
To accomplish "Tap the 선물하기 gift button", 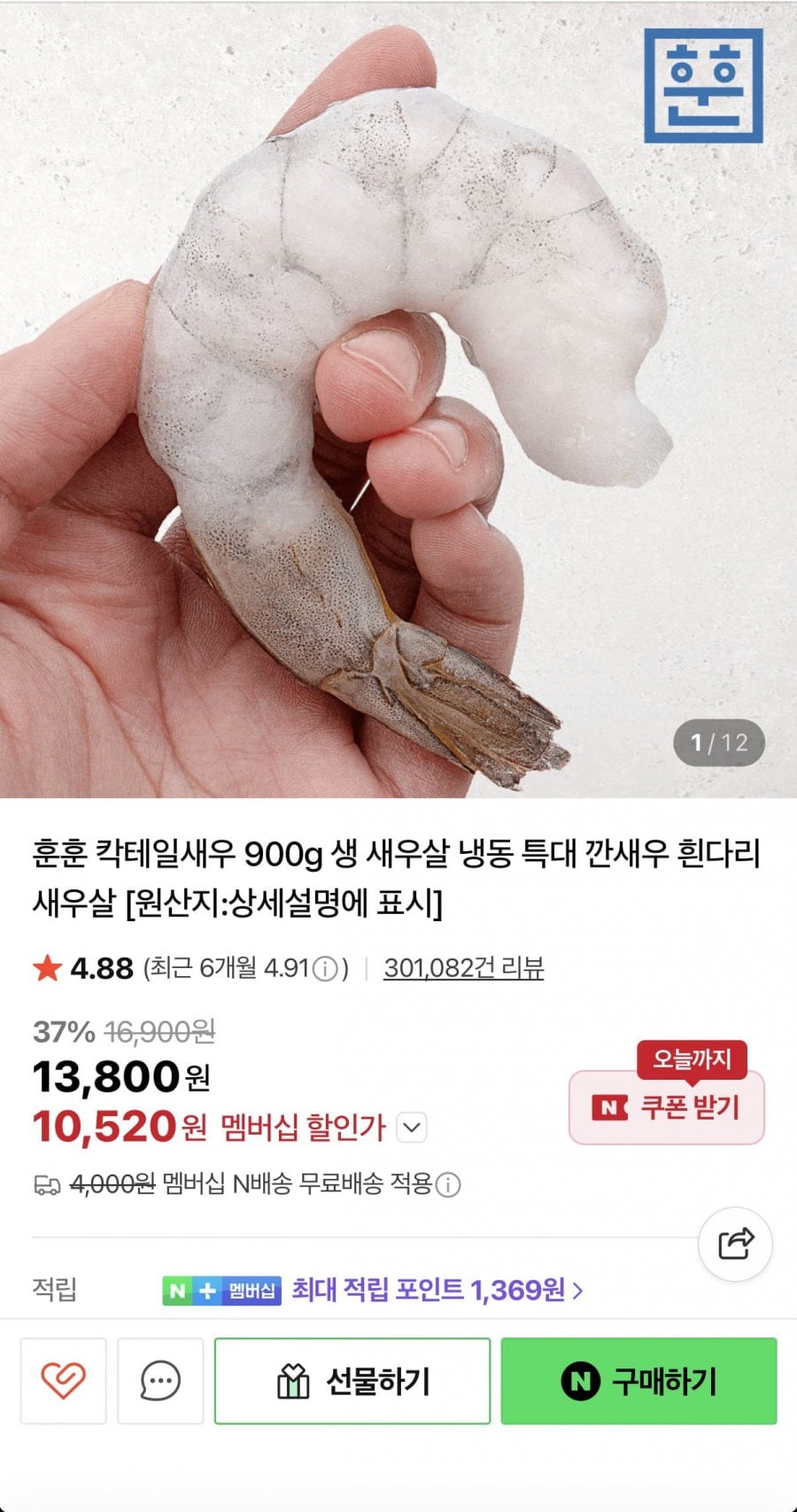I will click(352, 1380).
